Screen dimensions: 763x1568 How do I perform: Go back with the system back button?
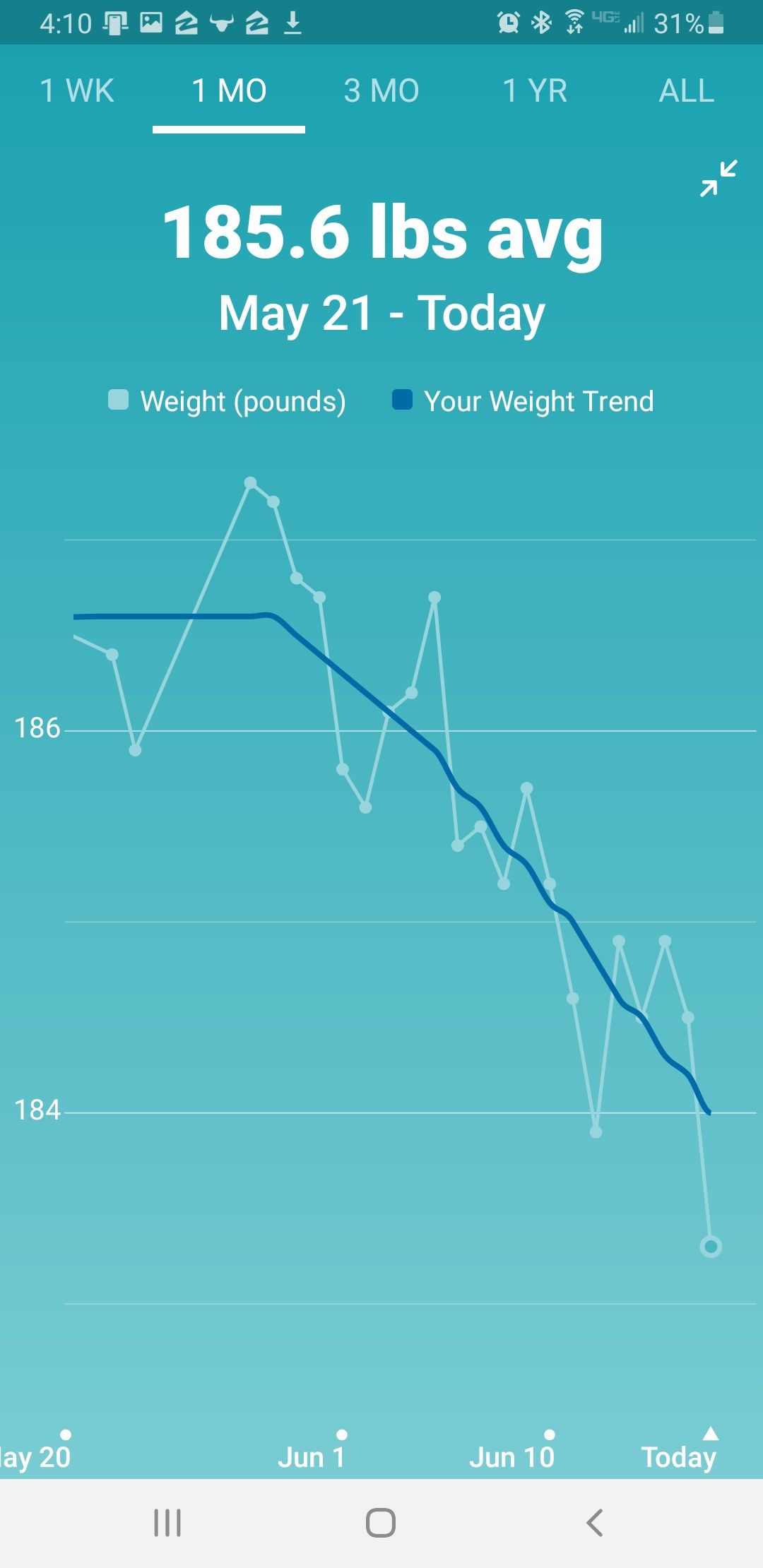click(595, 1523)
